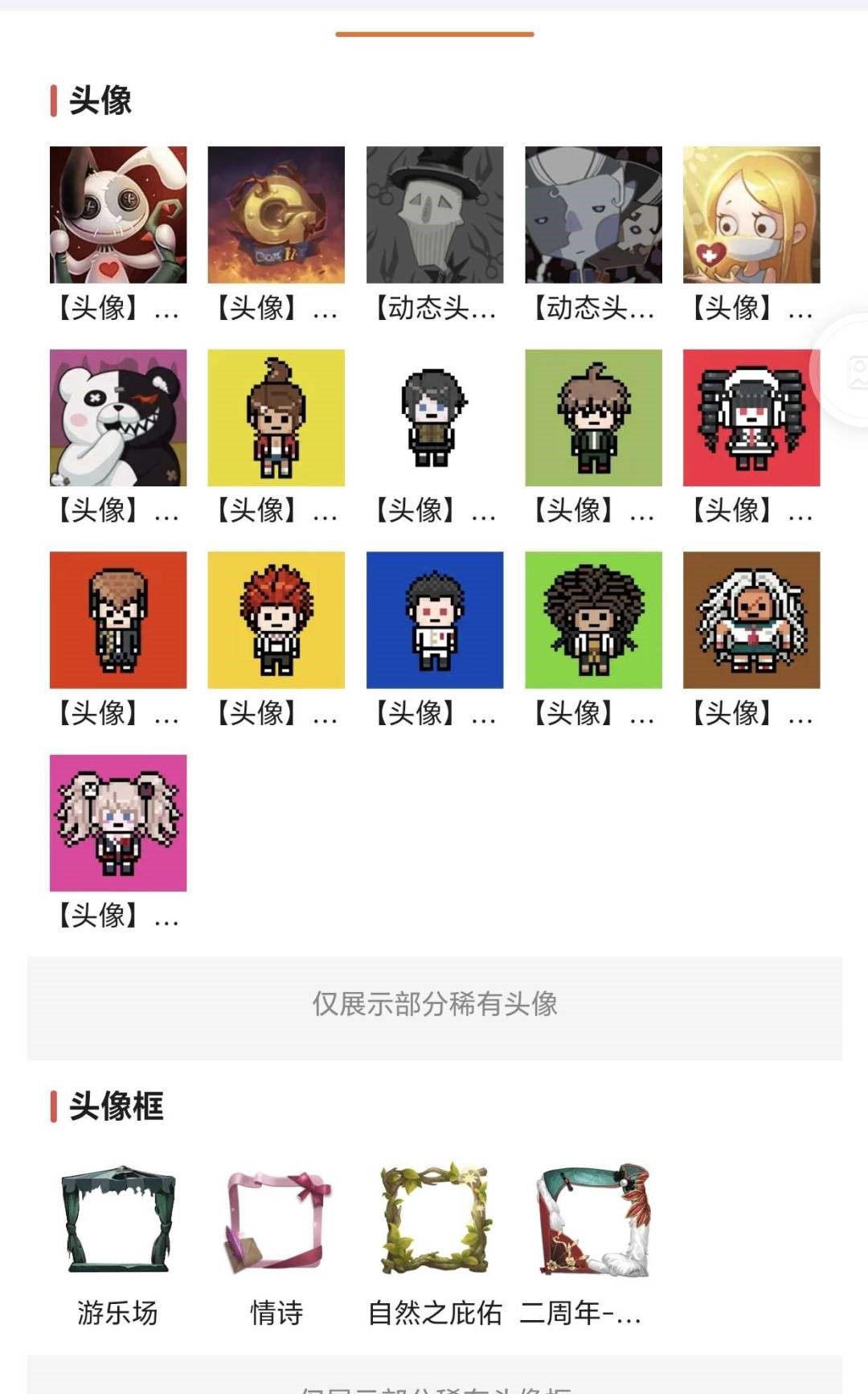
Task: Expand the truncated 【动态头】 label
Action: pyautogui.click(x=435, y=310)
